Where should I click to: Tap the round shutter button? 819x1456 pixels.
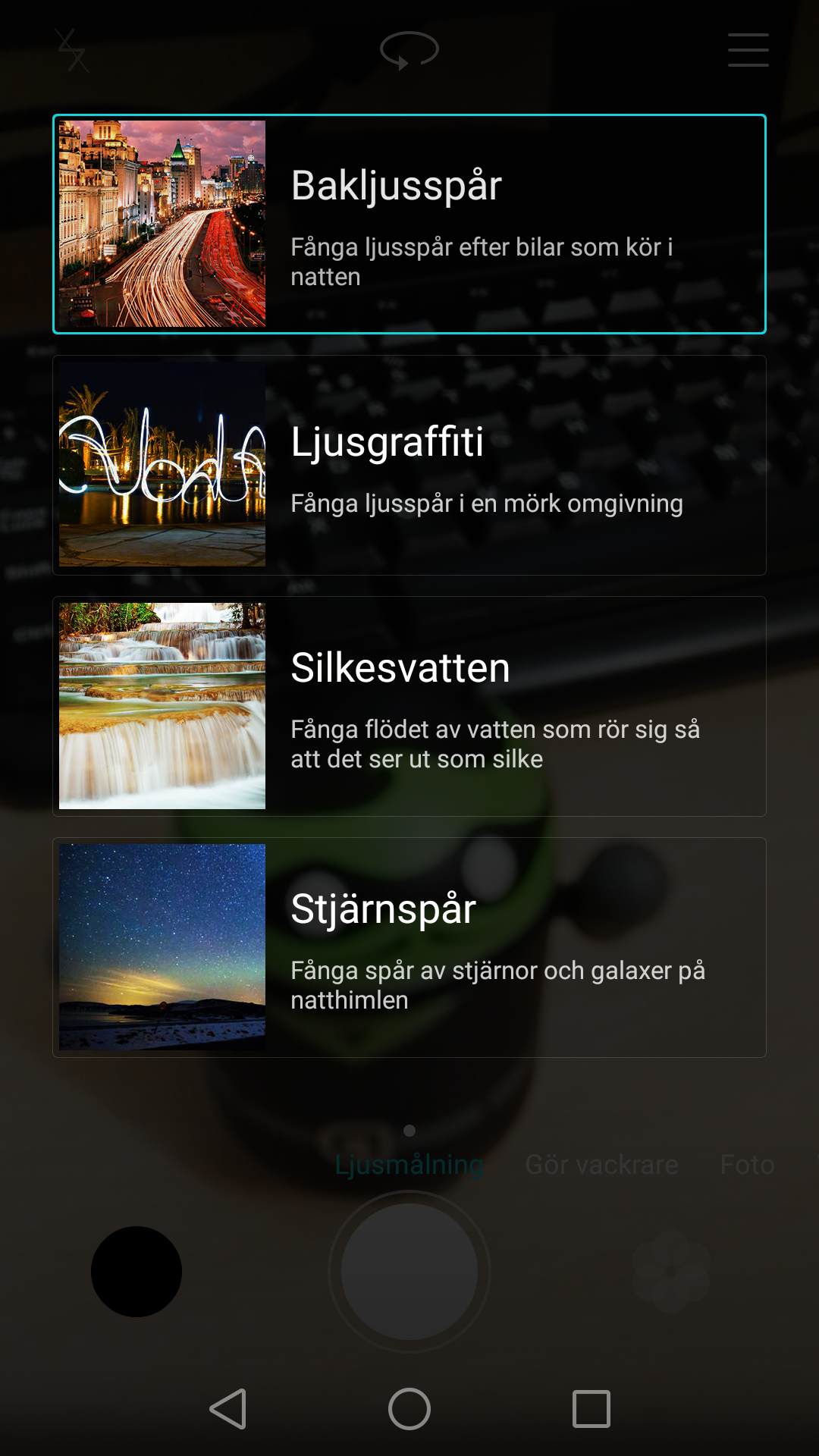coord(409,1272)
